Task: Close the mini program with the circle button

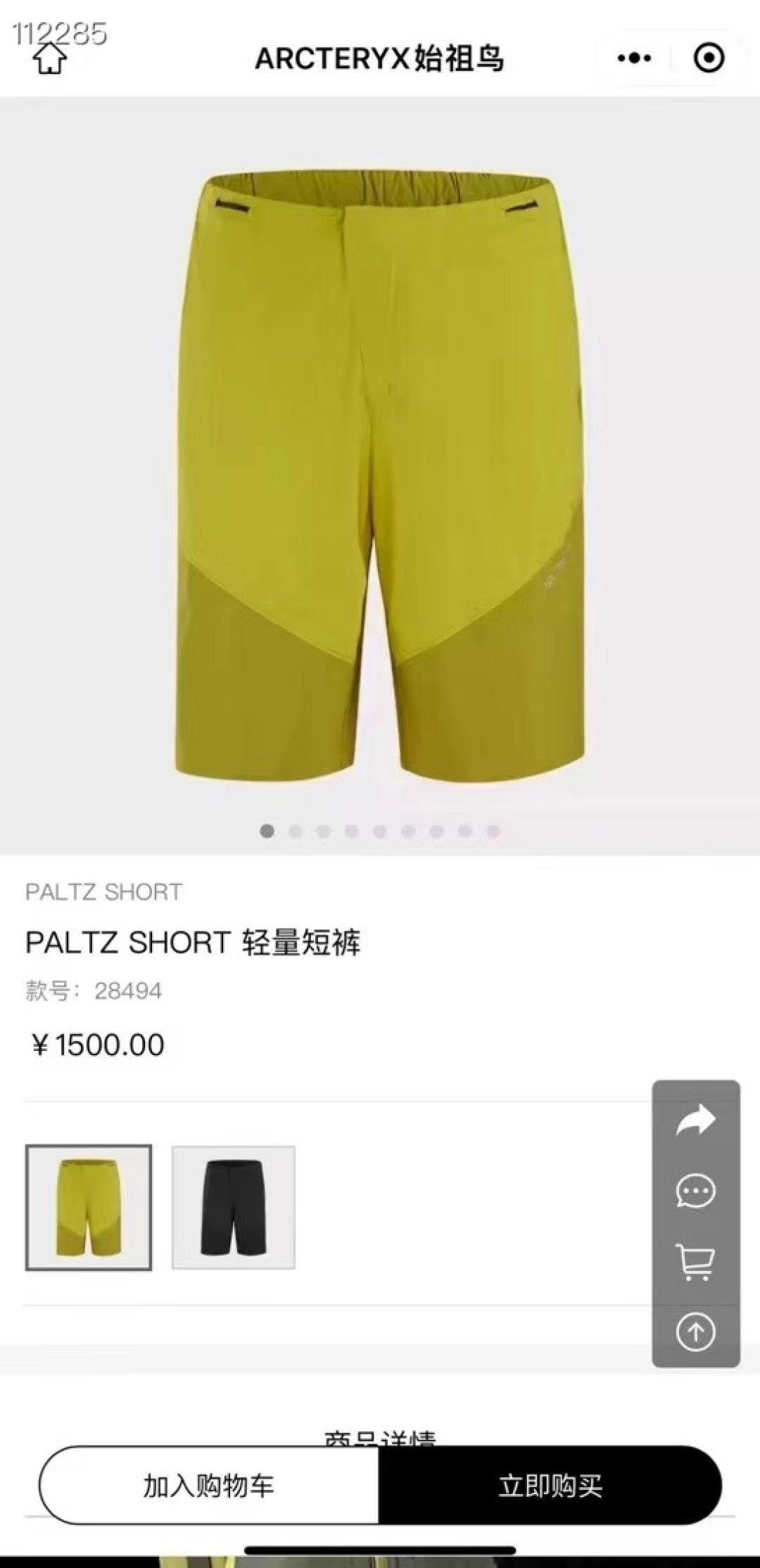Action: tap(709, 58)
